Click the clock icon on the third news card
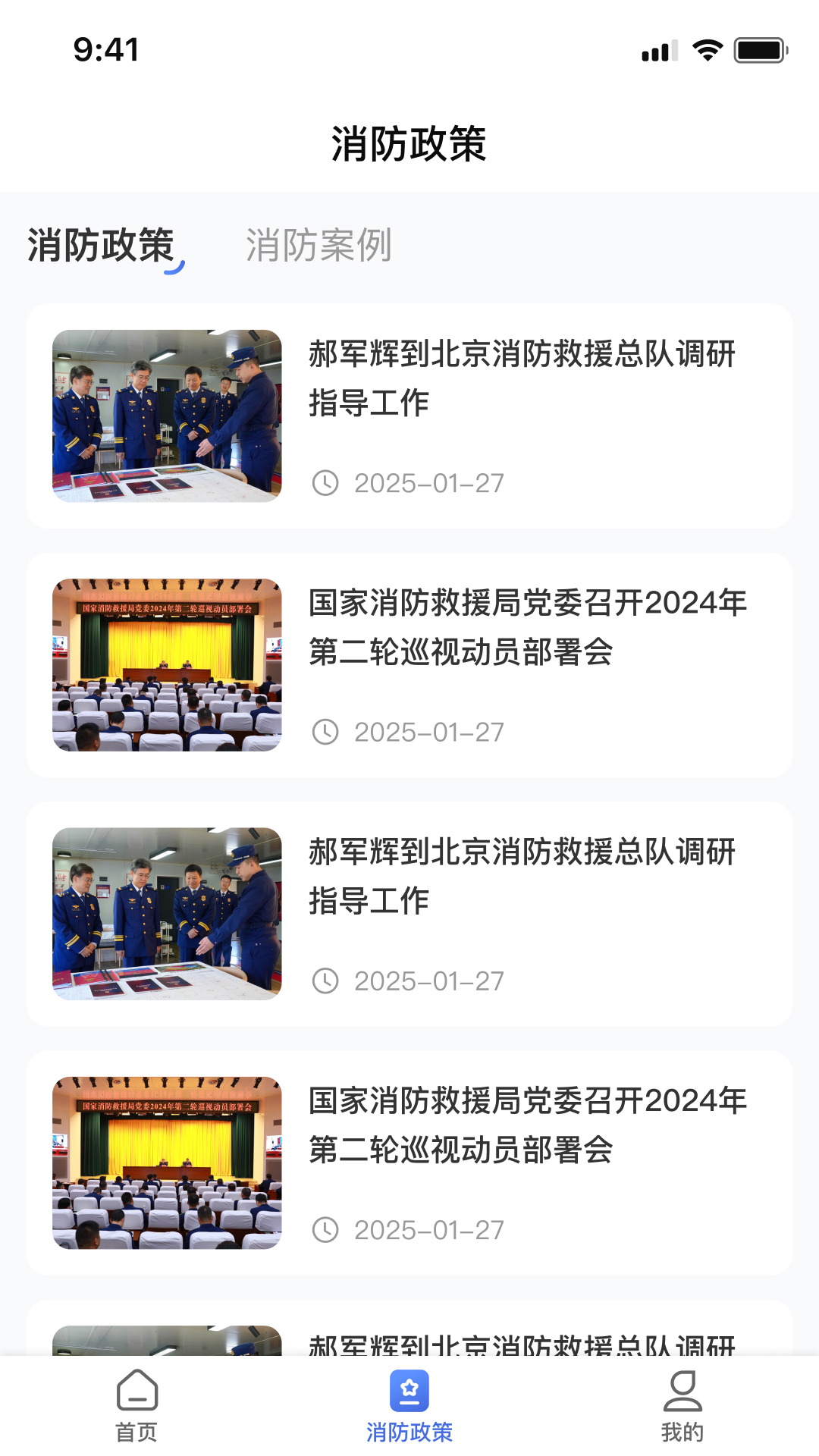 pyautogui.click(x=327, y=981)
